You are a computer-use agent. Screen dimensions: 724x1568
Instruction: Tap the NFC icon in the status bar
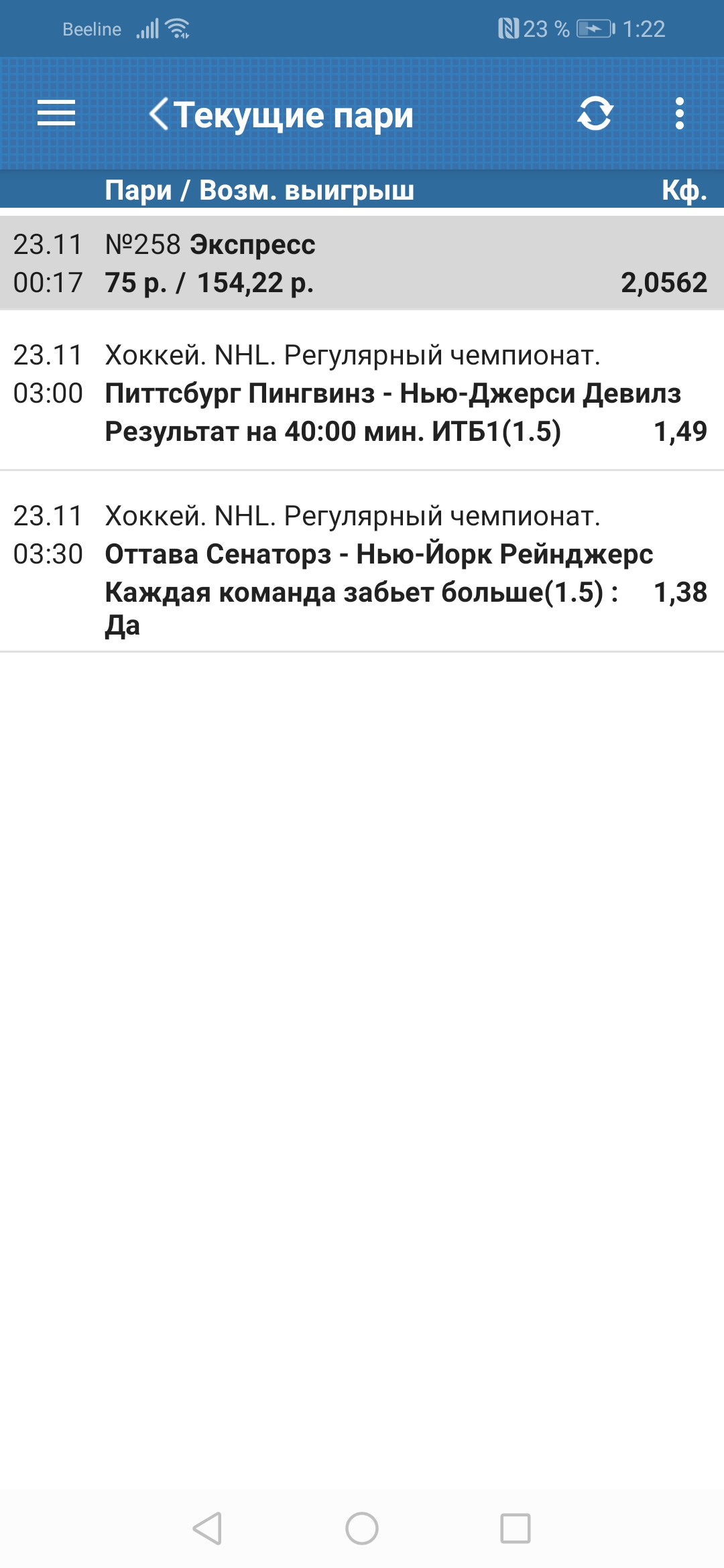pos(507,27)
